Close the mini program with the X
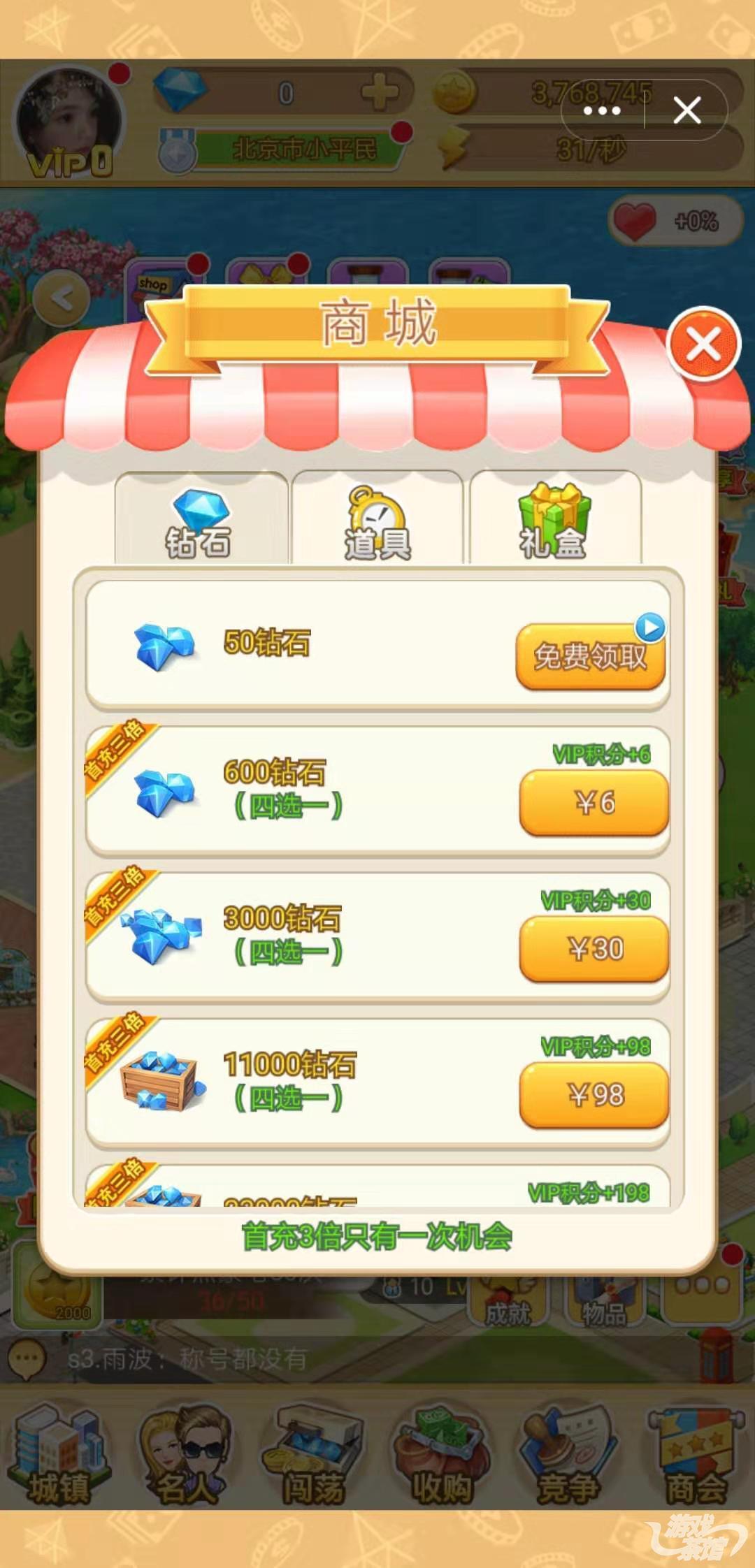Screen dimensions: 755x1568 [x=686, y=110]
